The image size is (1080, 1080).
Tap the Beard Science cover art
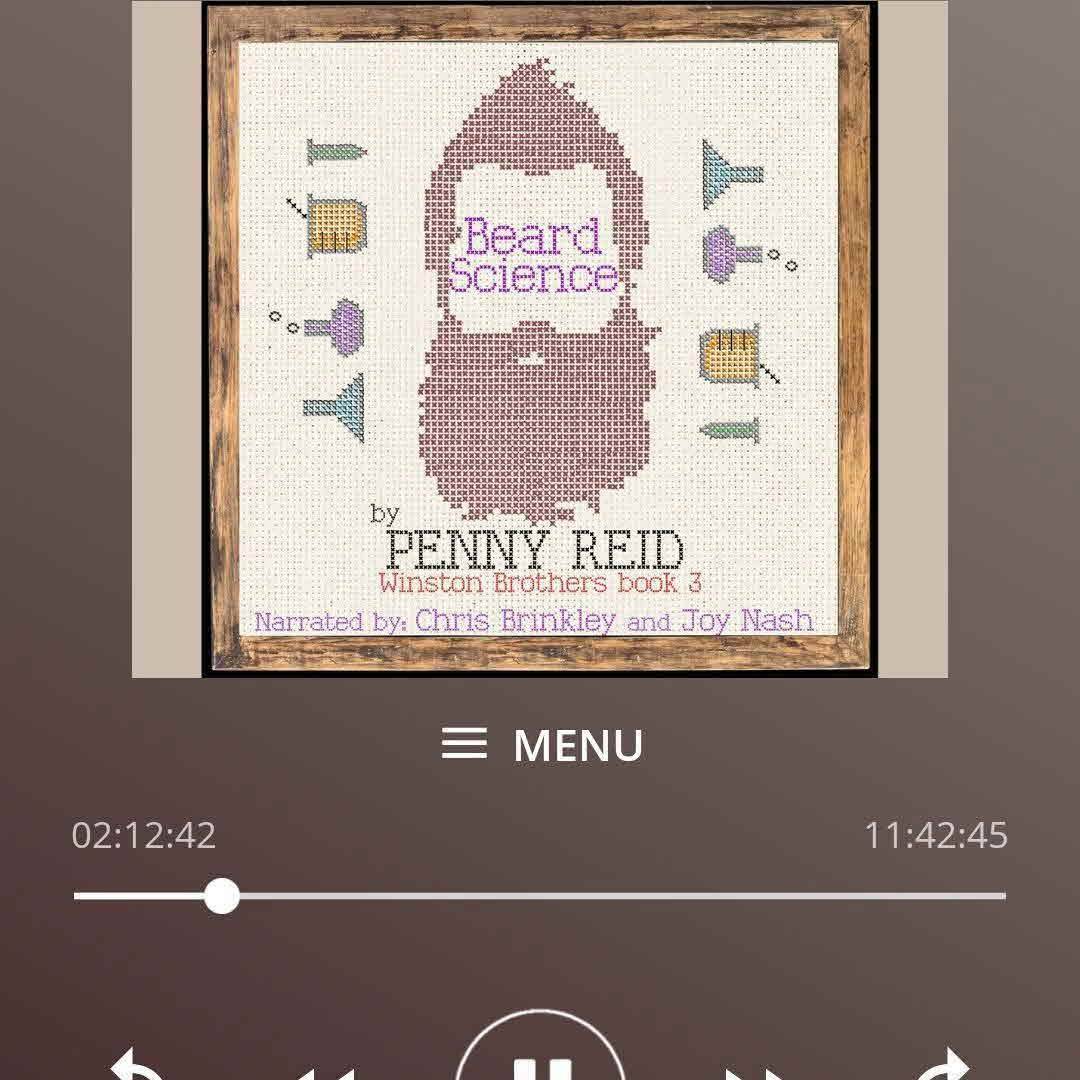click(540, 338)
